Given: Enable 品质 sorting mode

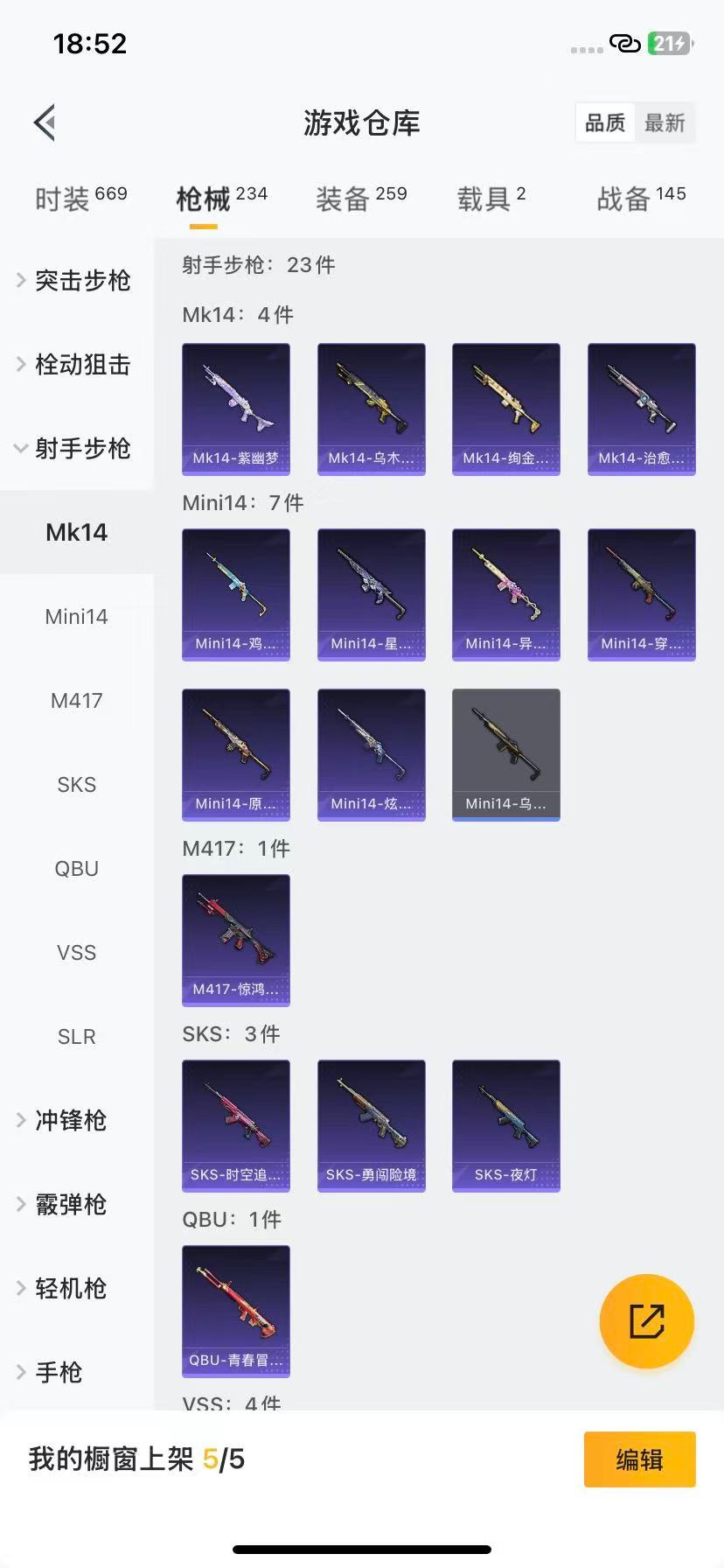Looking at the screenshot, I should coord(605,123).
